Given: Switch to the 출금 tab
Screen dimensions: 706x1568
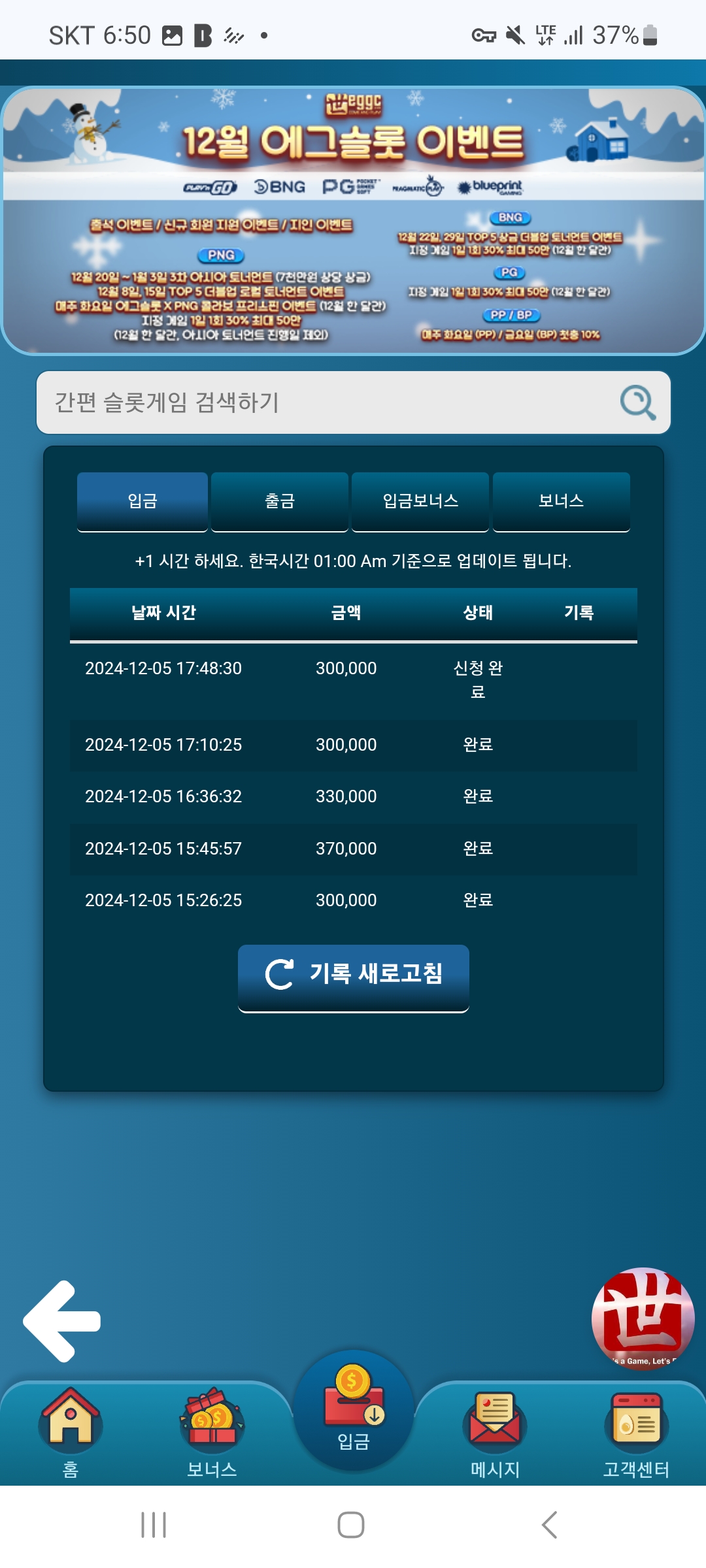Looking at the screenshot, I should click(x=280, y=501).
